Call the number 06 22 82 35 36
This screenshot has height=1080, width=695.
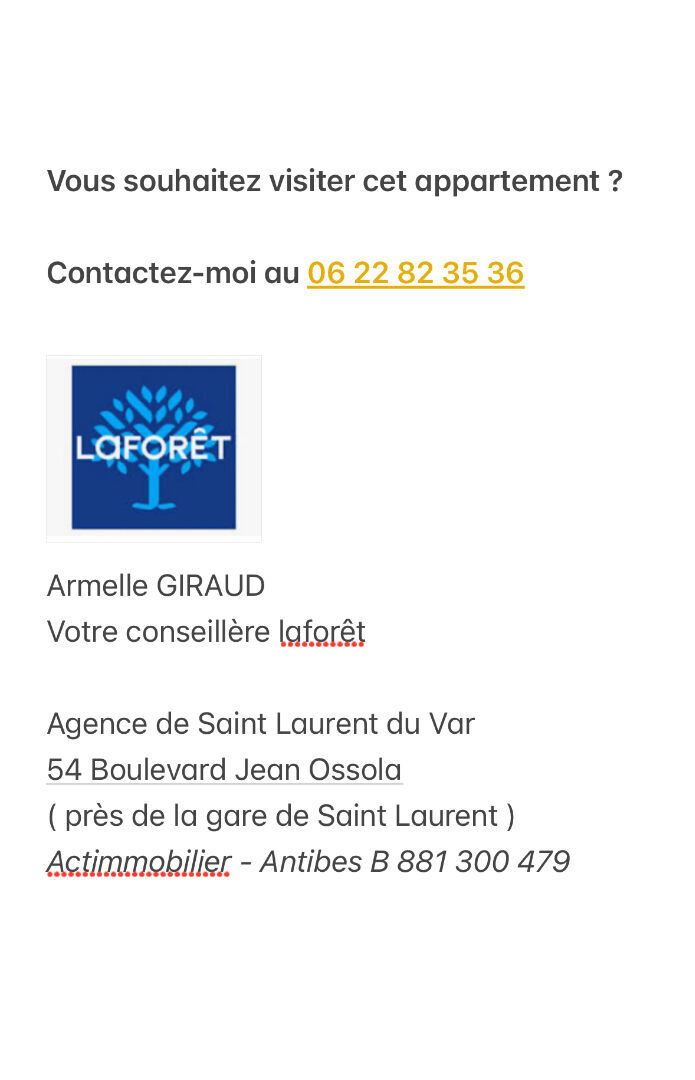tap(415, 273)
